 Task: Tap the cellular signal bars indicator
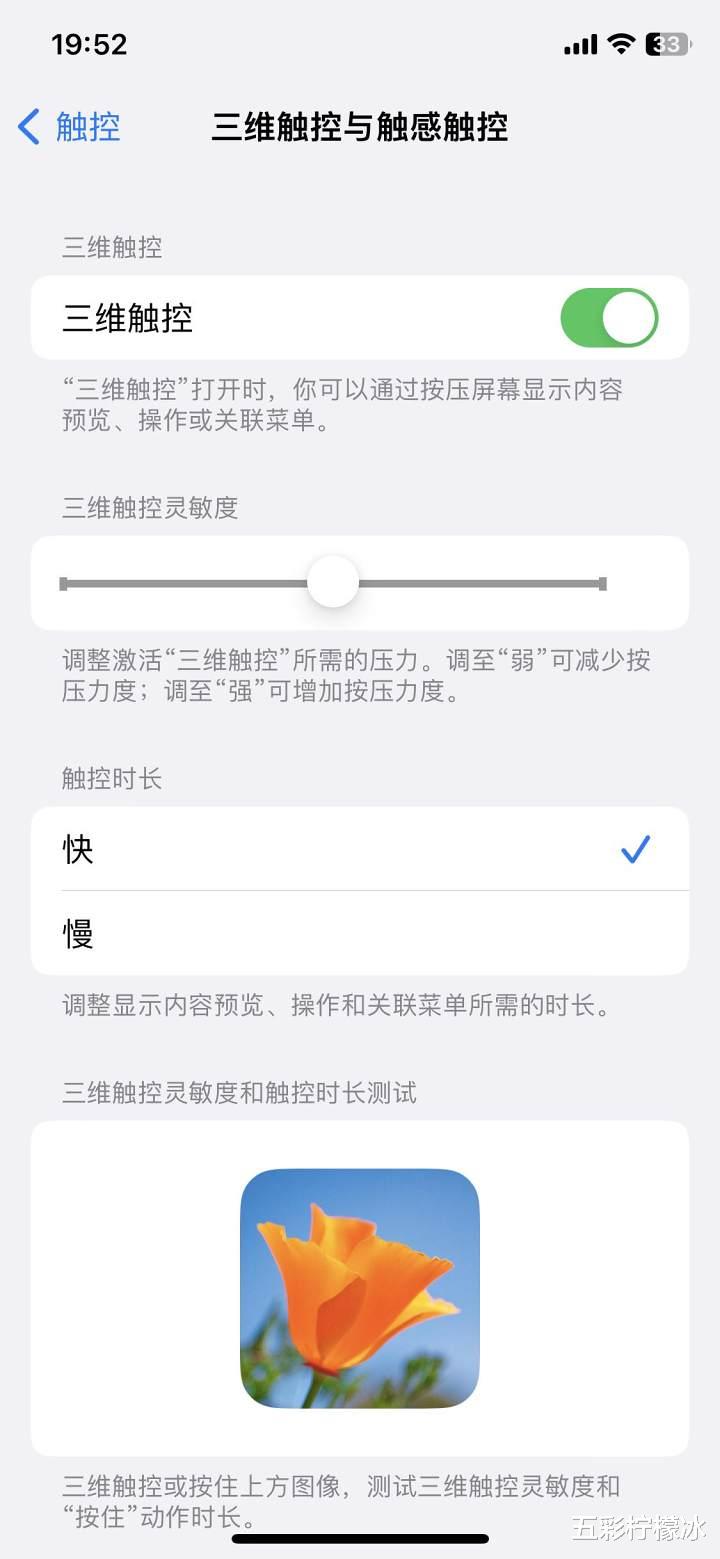click(578, 43)
